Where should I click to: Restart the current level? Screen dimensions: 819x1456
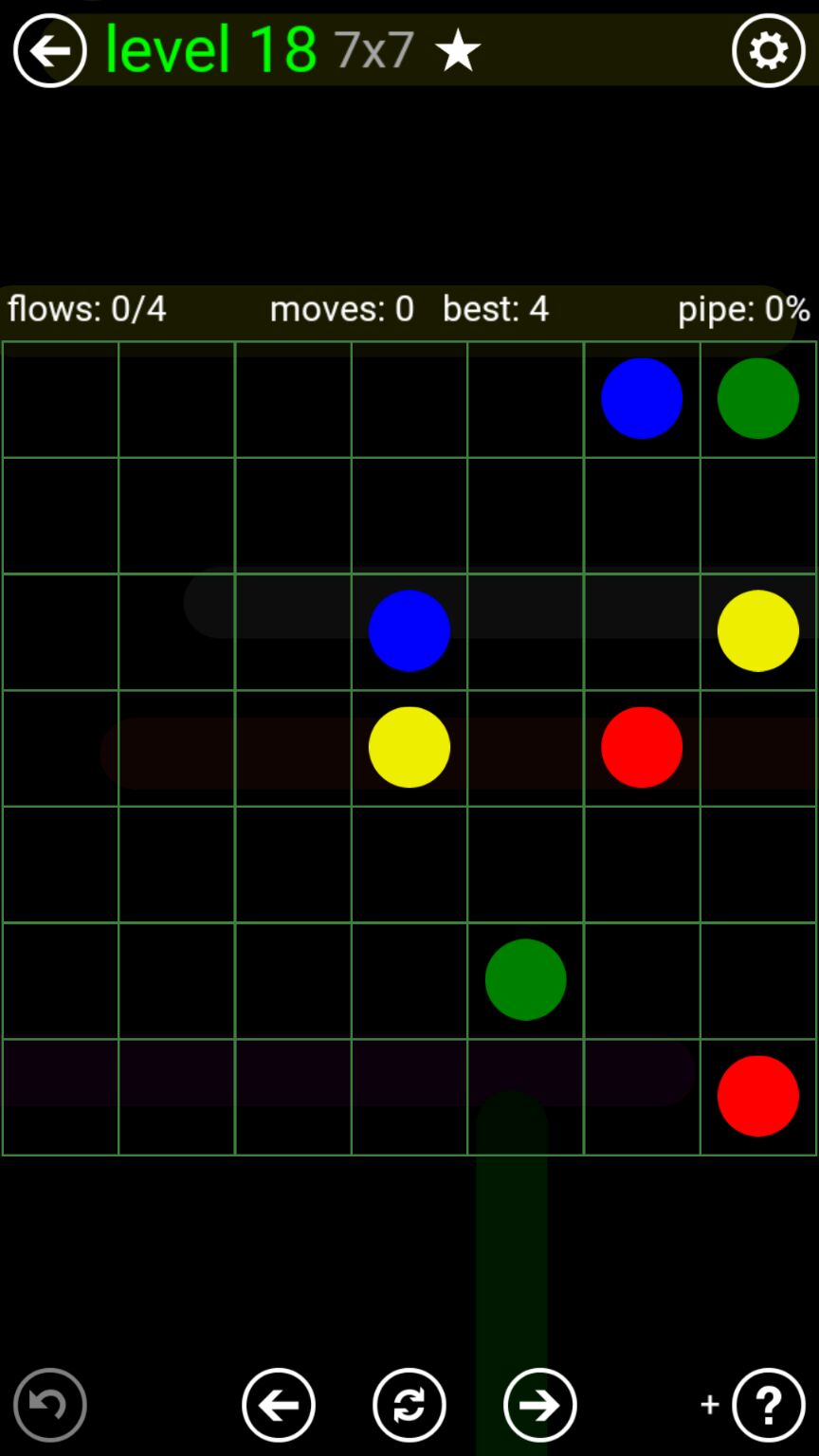point(409,1405)
